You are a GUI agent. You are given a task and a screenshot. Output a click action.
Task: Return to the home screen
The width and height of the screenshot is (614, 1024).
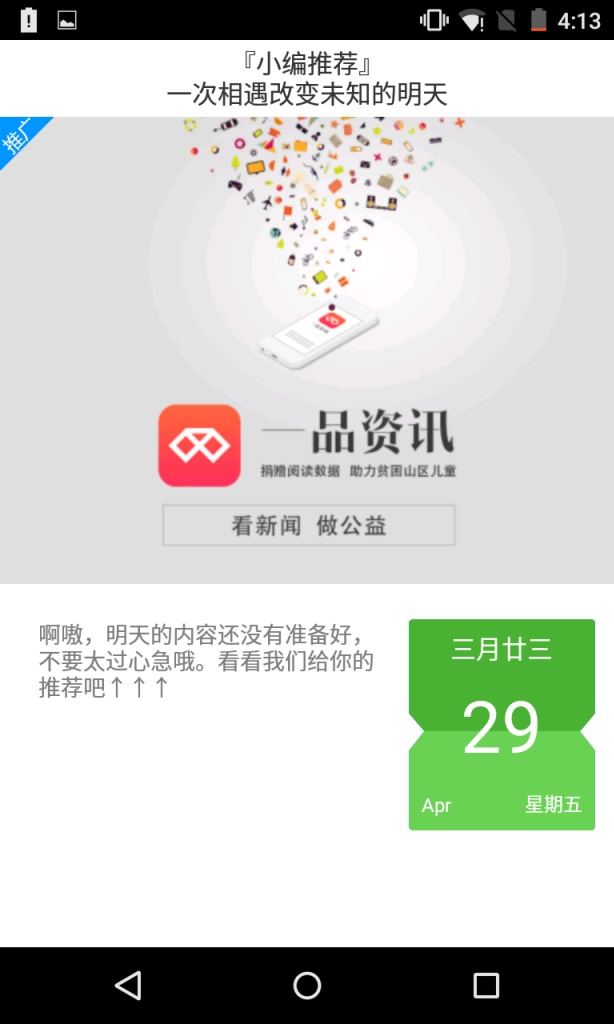point(307,985)
